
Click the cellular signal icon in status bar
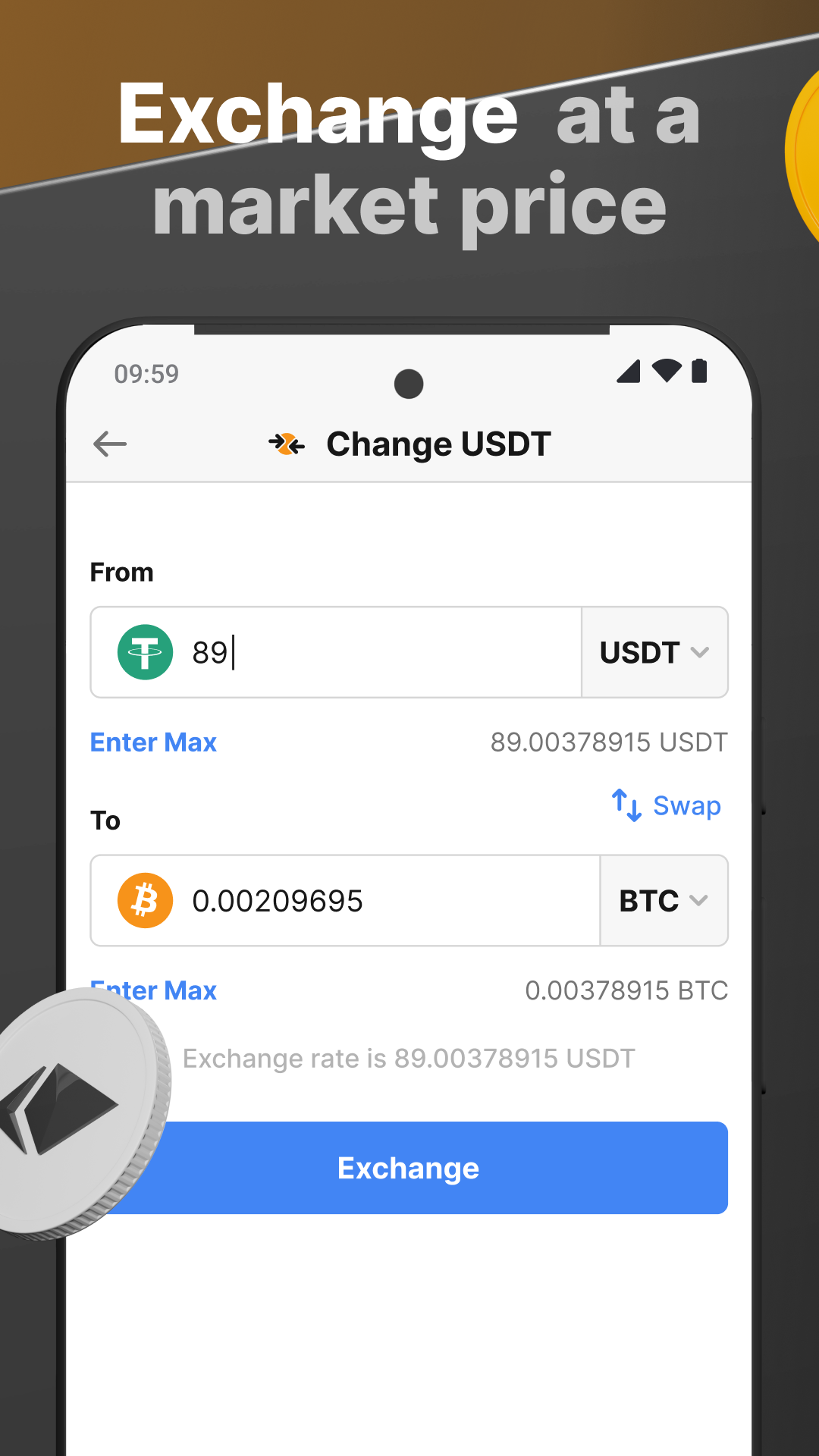click(x=629, y=372)
